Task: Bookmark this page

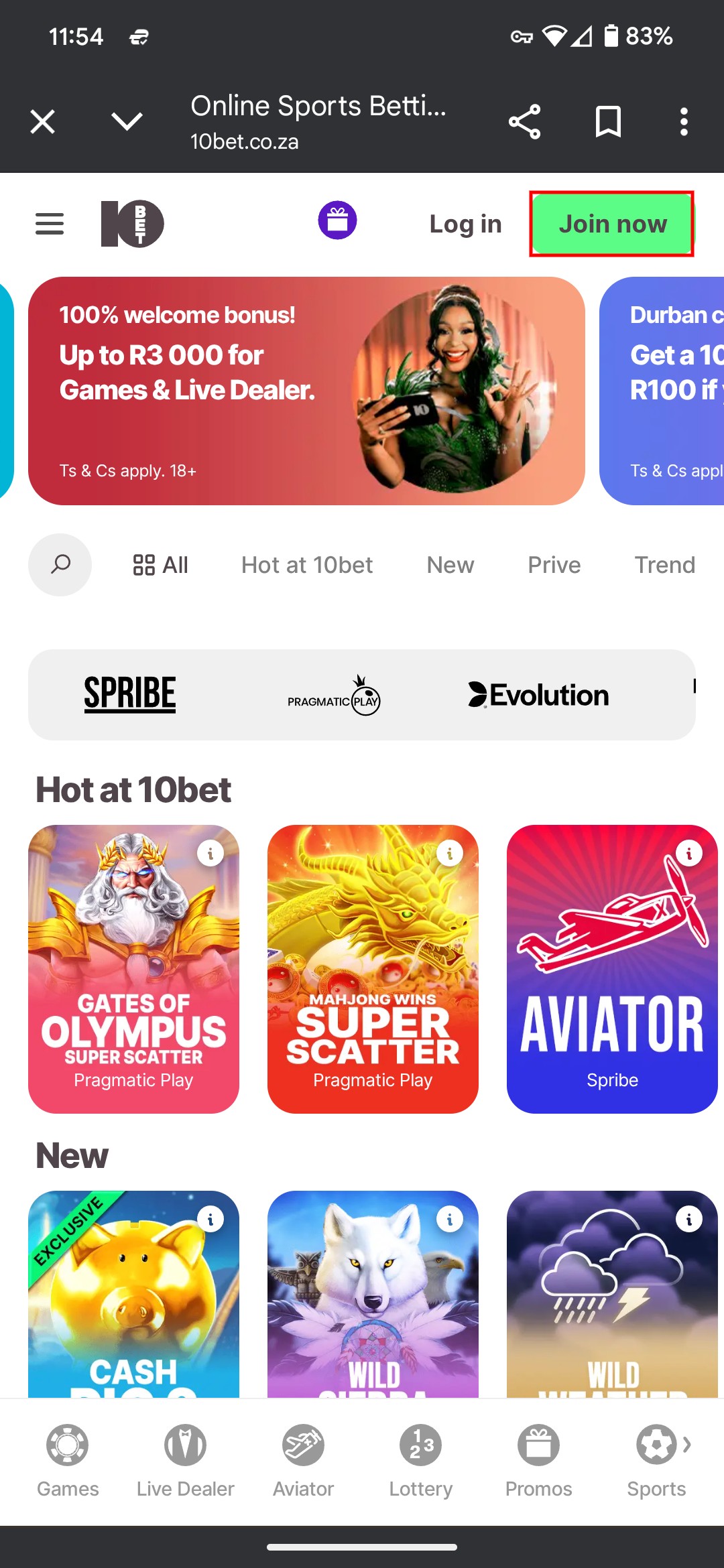Action: pyautogui.click(x=608, y=122)
